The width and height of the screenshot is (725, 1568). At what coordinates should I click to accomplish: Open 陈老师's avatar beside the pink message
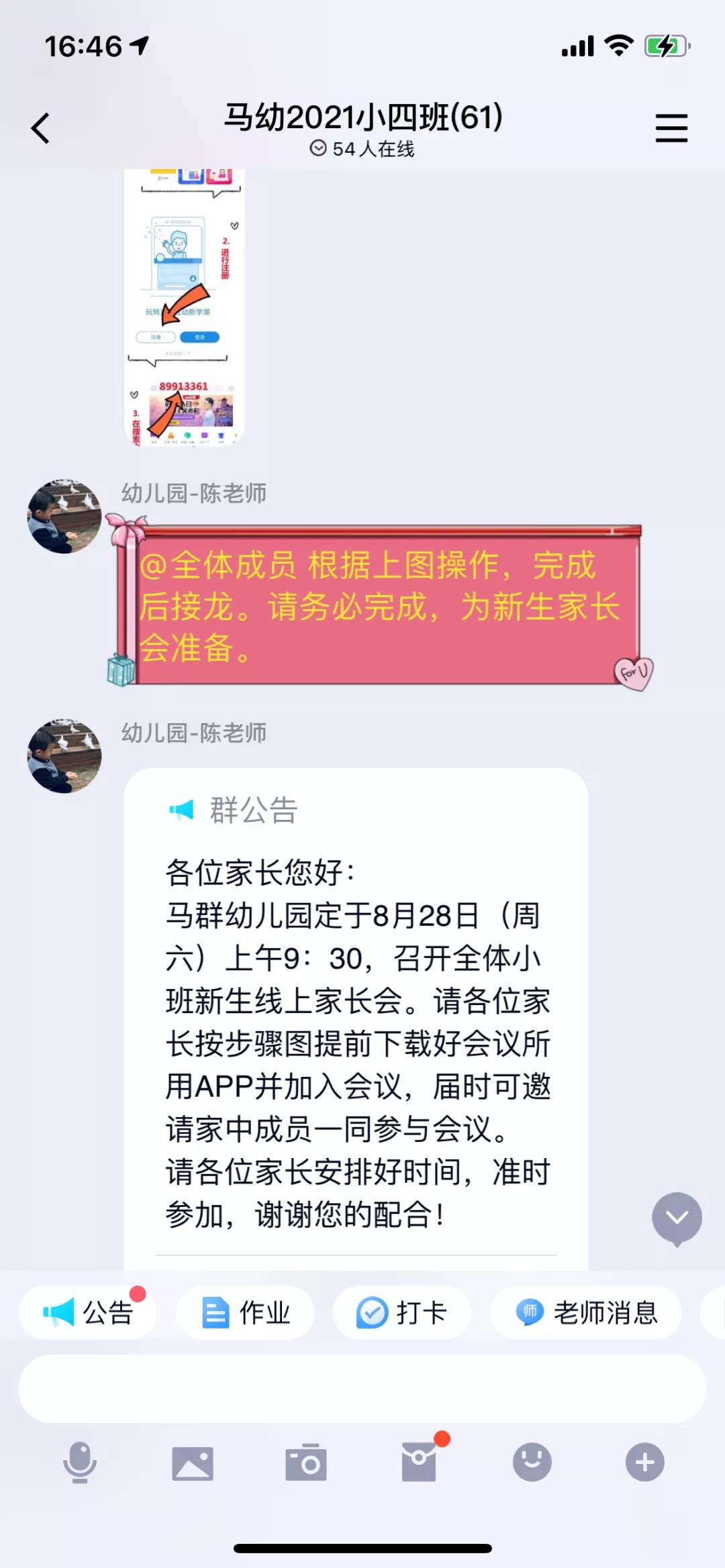(64, 516)
